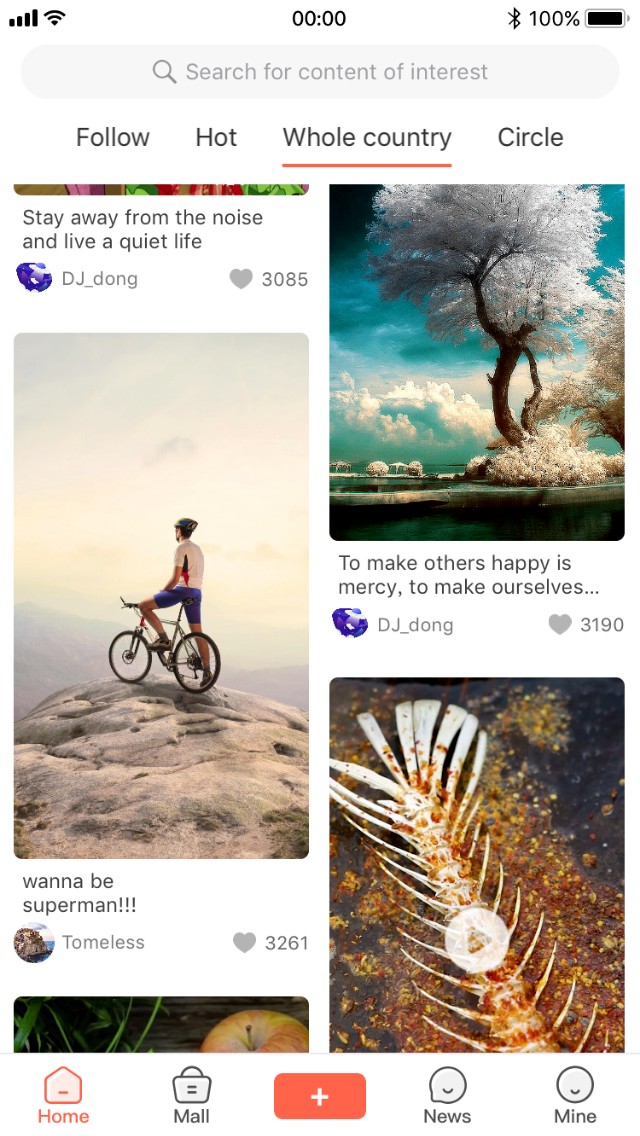This screenshot has width=640, height=1136.
Task: Like the 'To make others happy' post
Action: pyautogui.click(x=560, y=624)
